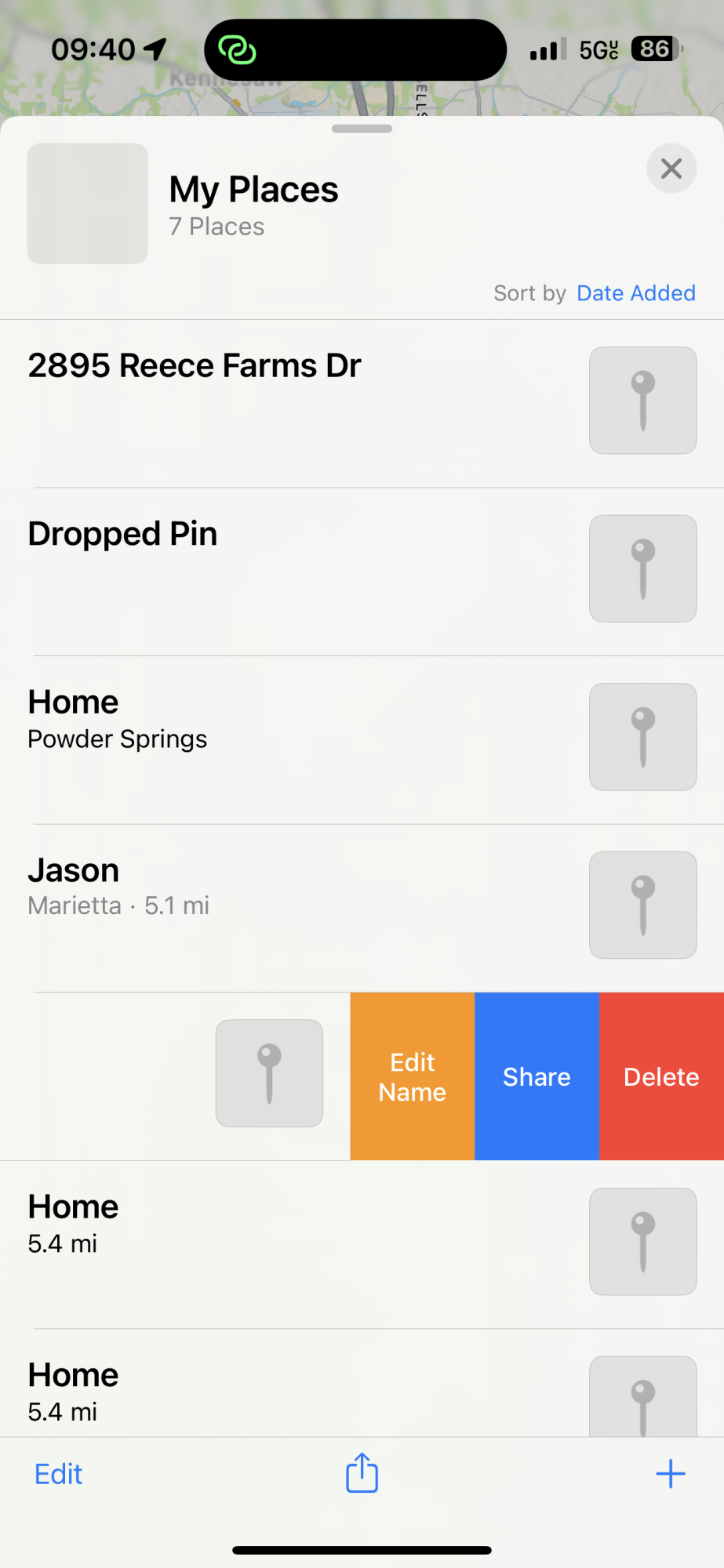Open the Dropped Pin place
Viewport: 724px width, 1568px height.
click(x=122, y=534)
